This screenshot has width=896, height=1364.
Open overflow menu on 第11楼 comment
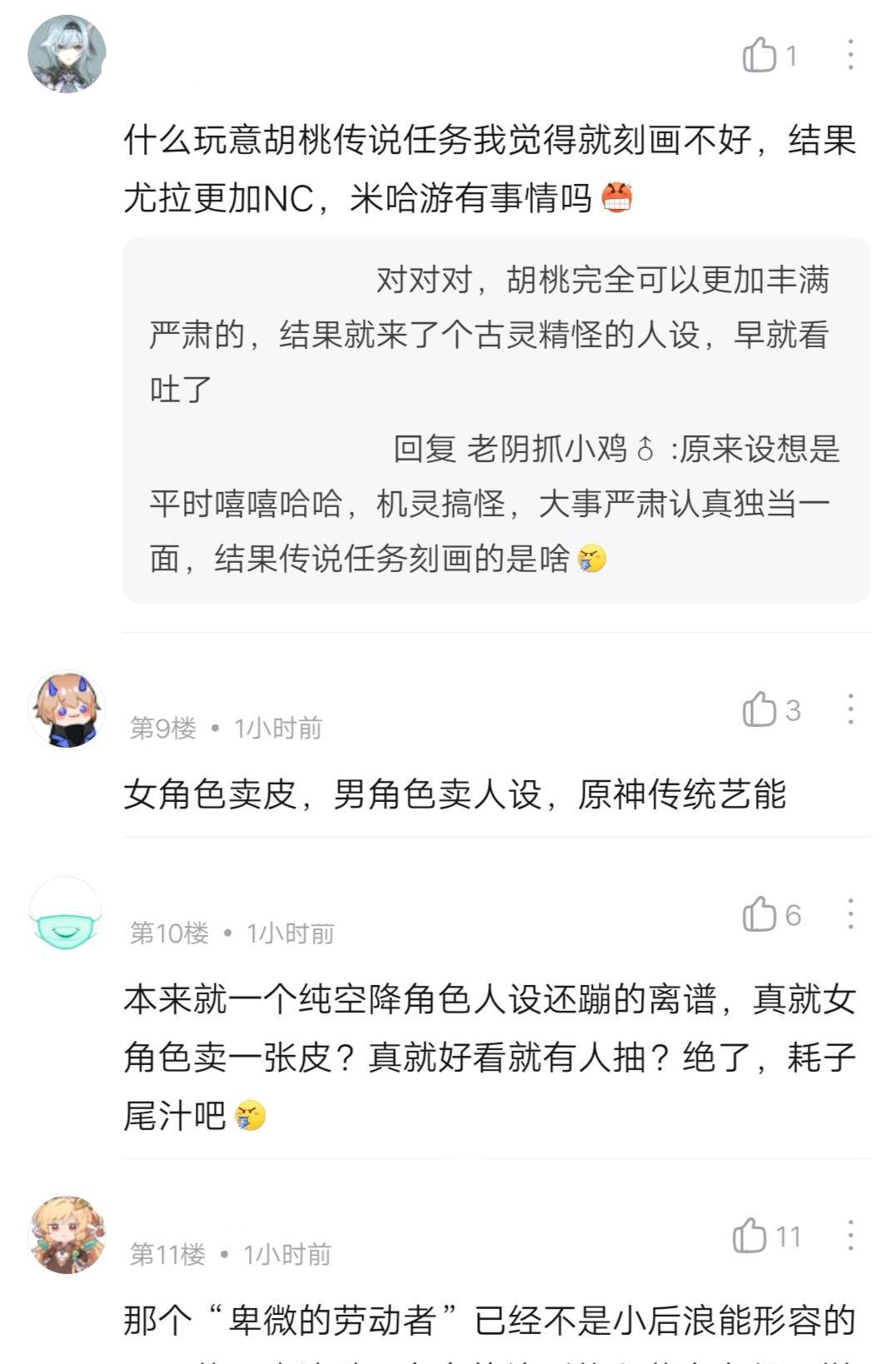(849, 1235)
